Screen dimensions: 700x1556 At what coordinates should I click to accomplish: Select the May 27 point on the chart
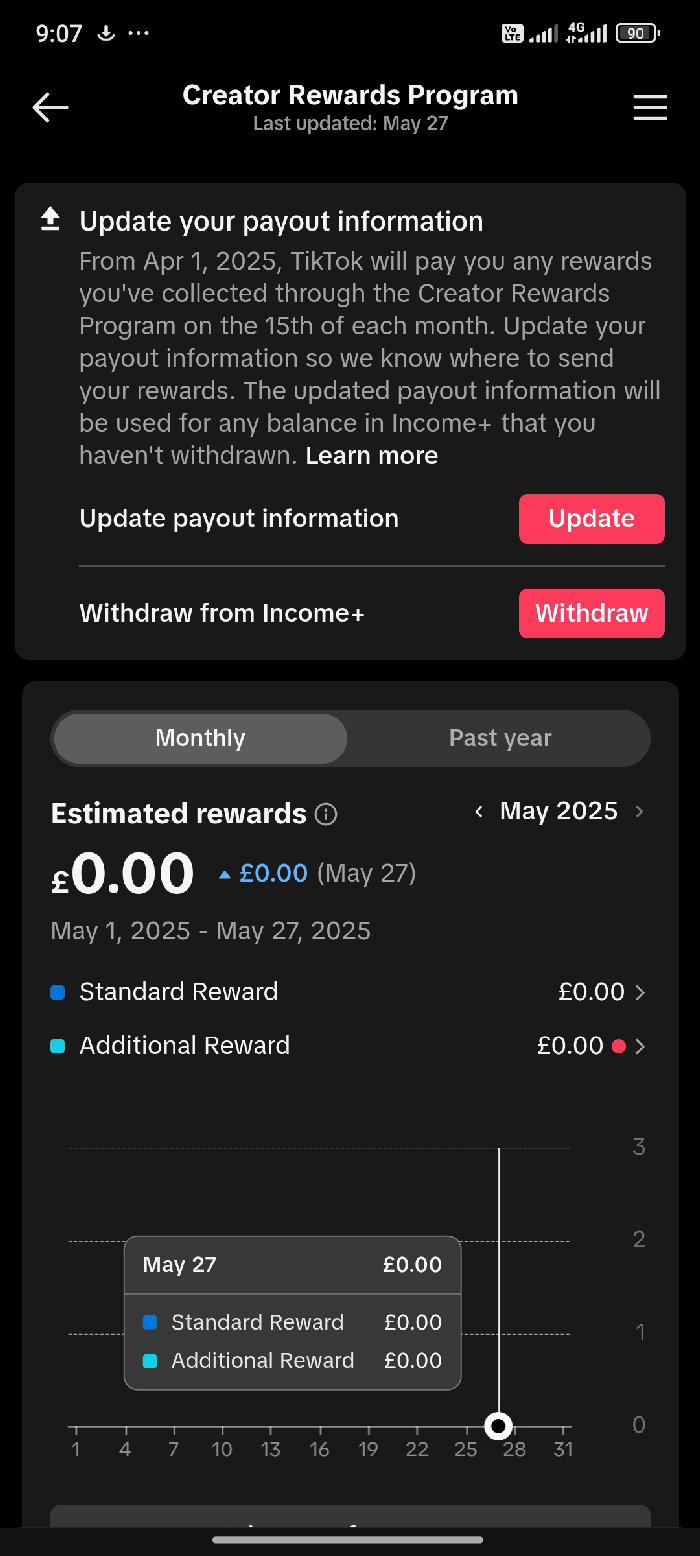click(x=498, y=1426)
